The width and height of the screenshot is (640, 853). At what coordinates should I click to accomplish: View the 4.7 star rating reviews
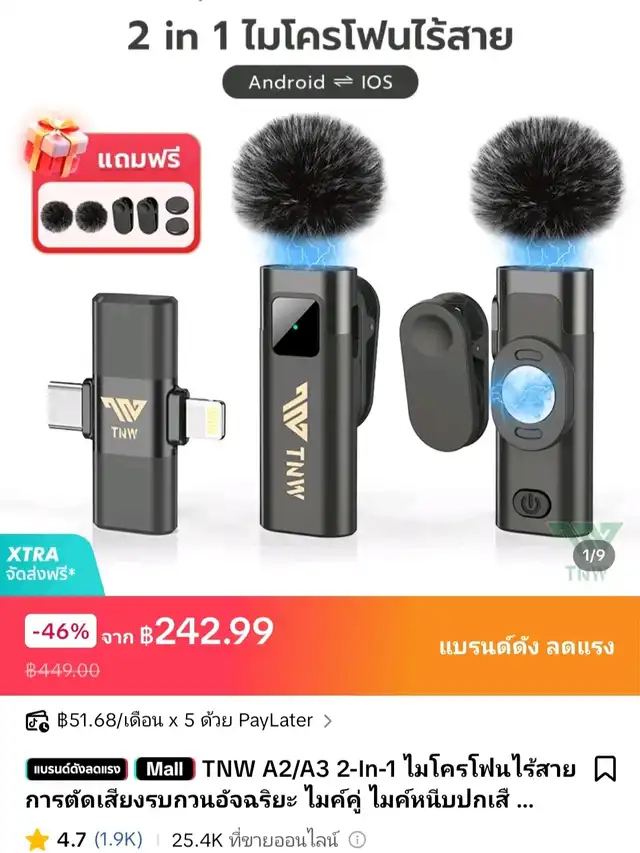click(85, 839)
